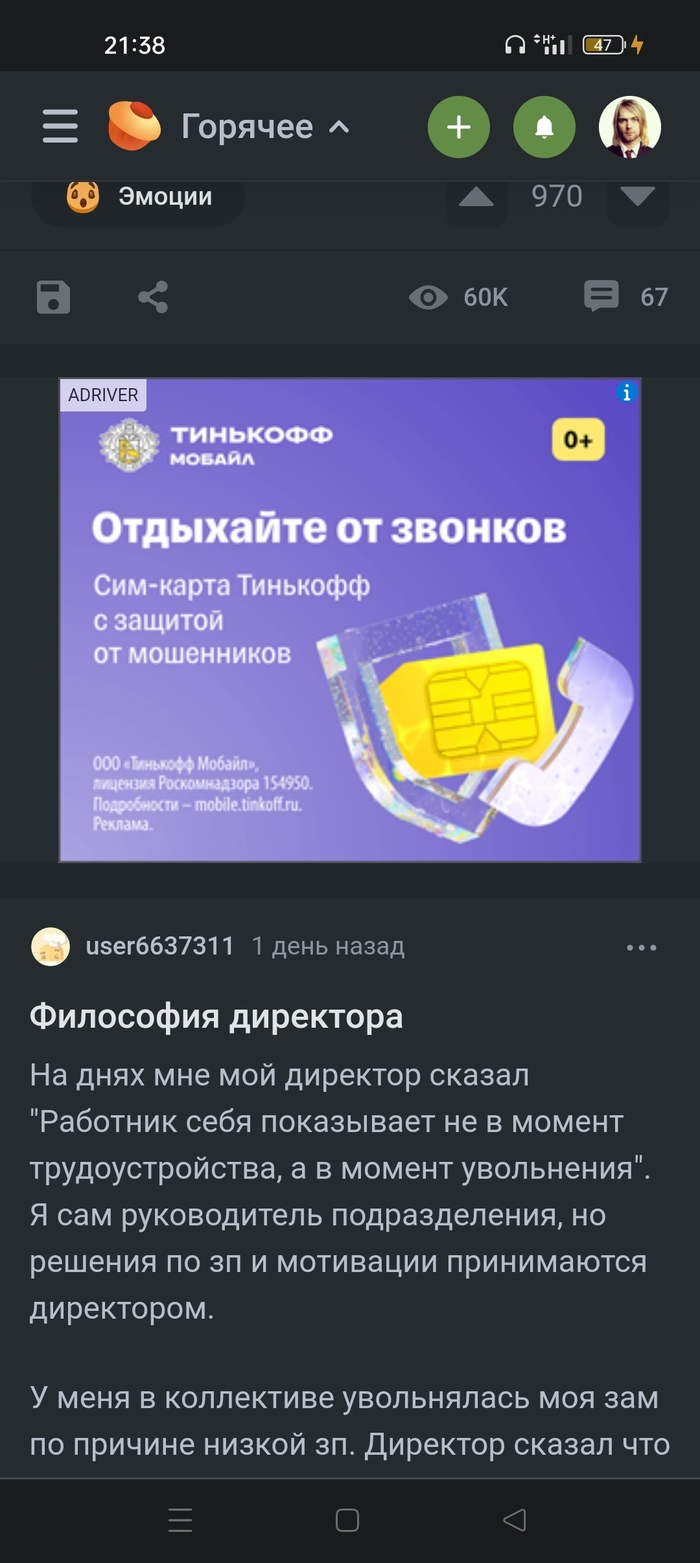Open your profile avatar

629,127
